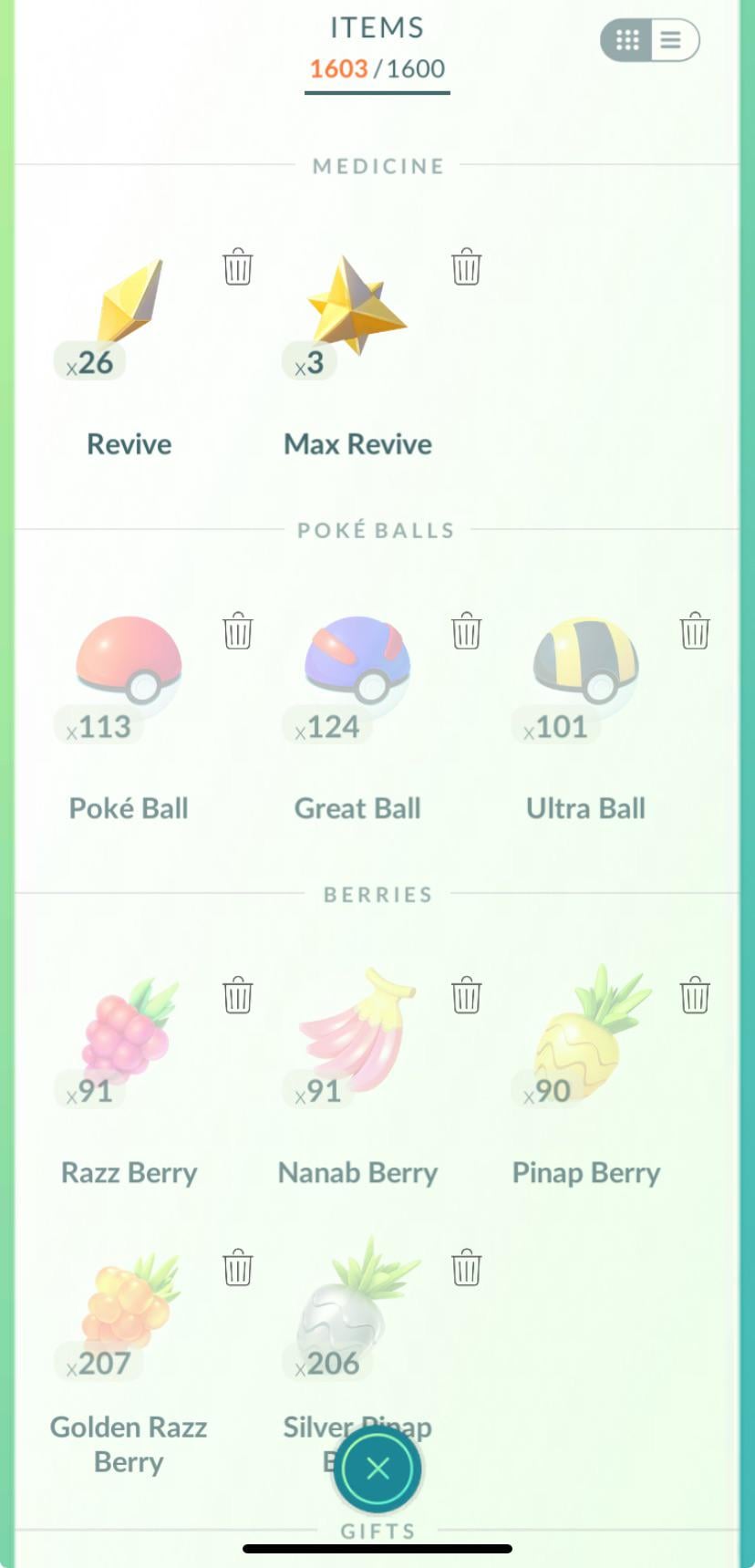Tap trash icon for Silver Pinap Berry
The width and height of the screenshot is (755, 1568).
coord(466,1268)
